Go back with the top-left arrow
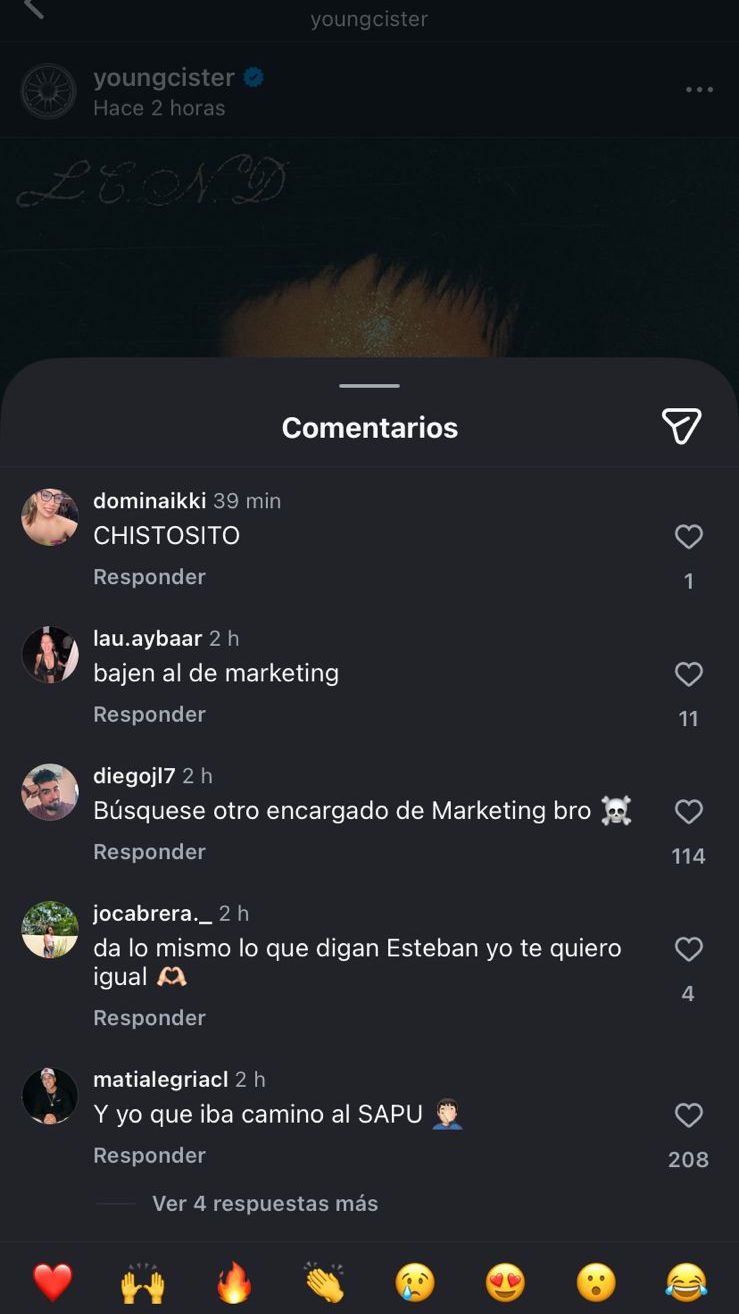739x1314 pixels. tap(34, 8)
